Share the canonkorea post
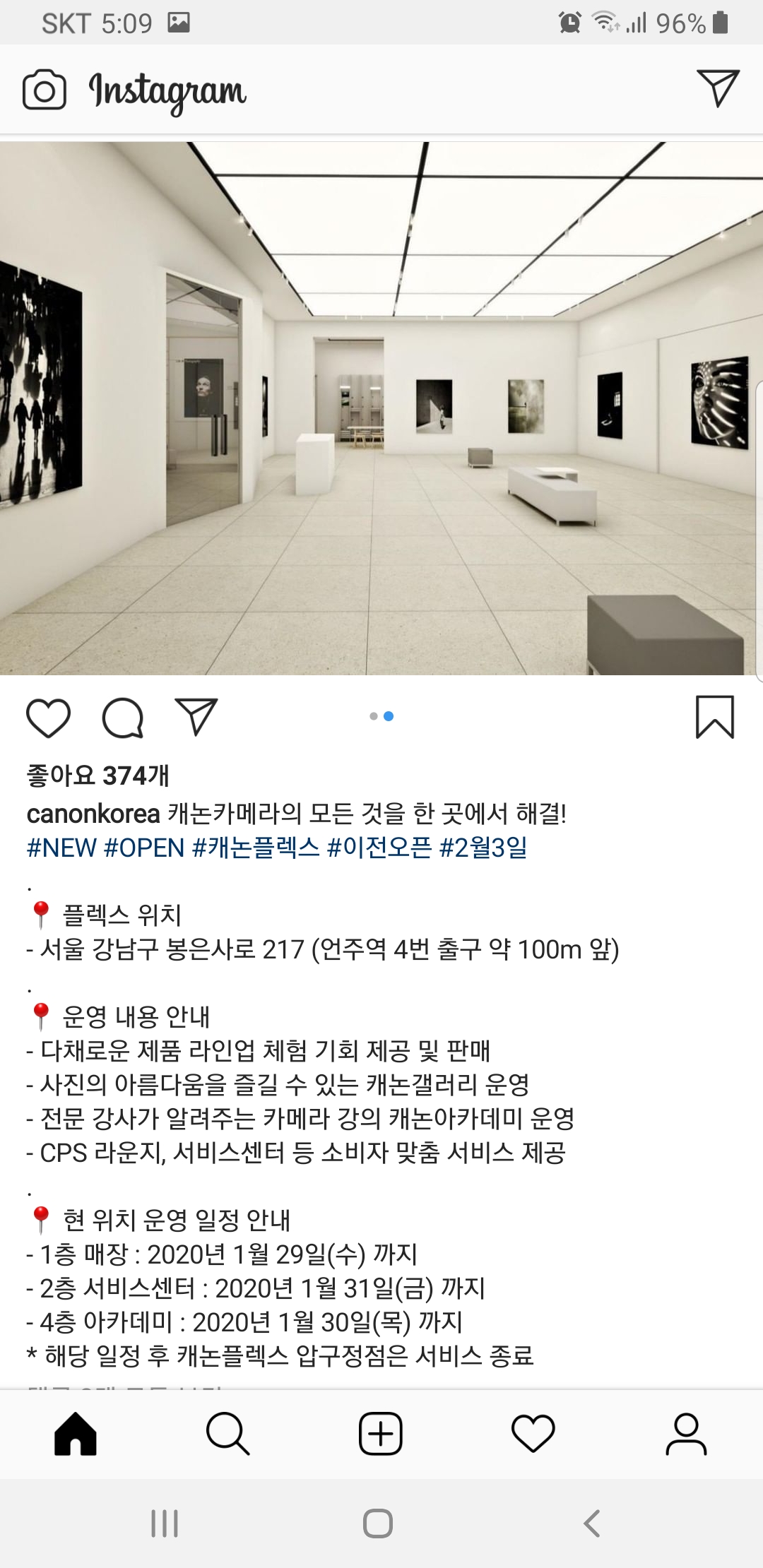This screenshot has width=763, height=1568. pyautogui.click(x=196, y=717)
